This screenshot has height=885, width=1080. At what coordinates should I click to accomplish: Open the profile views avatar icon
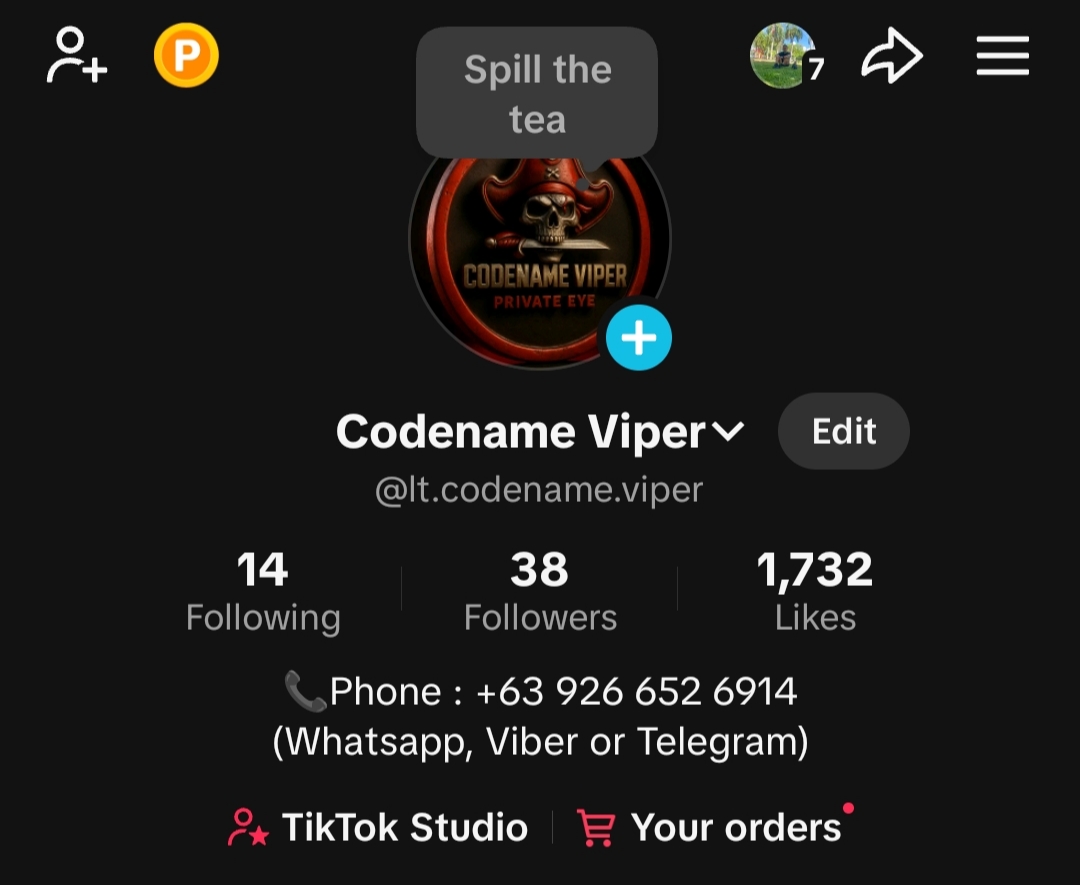(783, 57)
